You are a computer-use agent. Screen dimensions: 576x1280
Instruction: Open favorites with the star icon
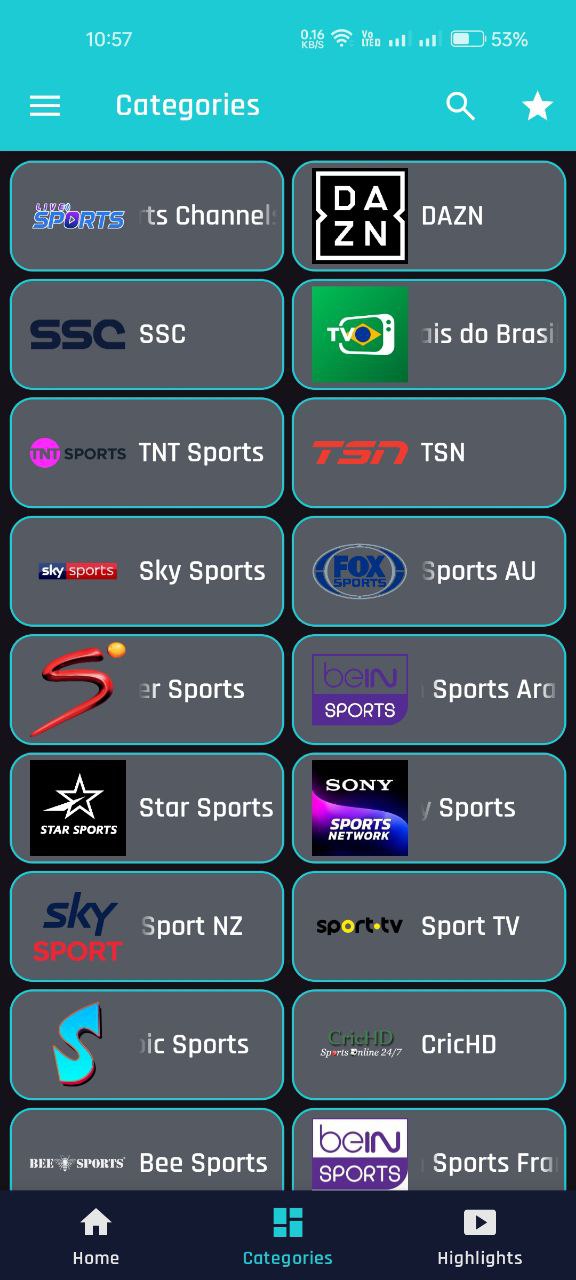(x=538, y=106)
